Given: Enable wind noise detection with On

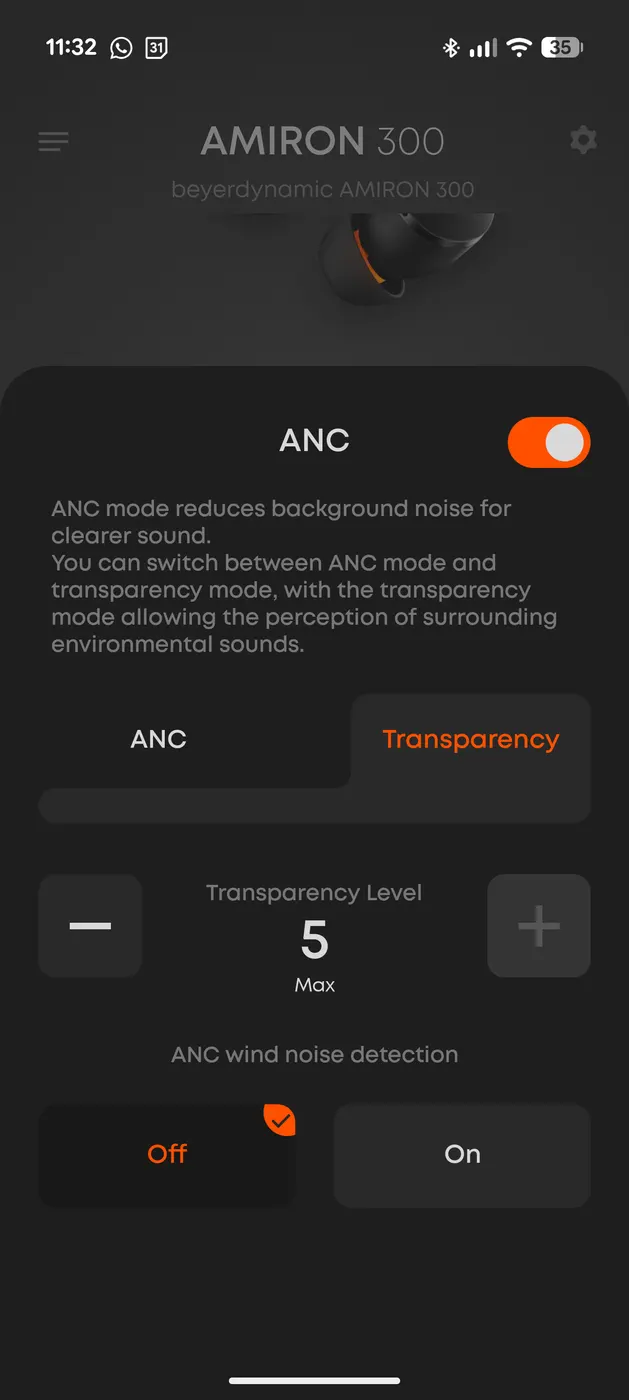Looking at the screenshot, I should coord(462,1154).
